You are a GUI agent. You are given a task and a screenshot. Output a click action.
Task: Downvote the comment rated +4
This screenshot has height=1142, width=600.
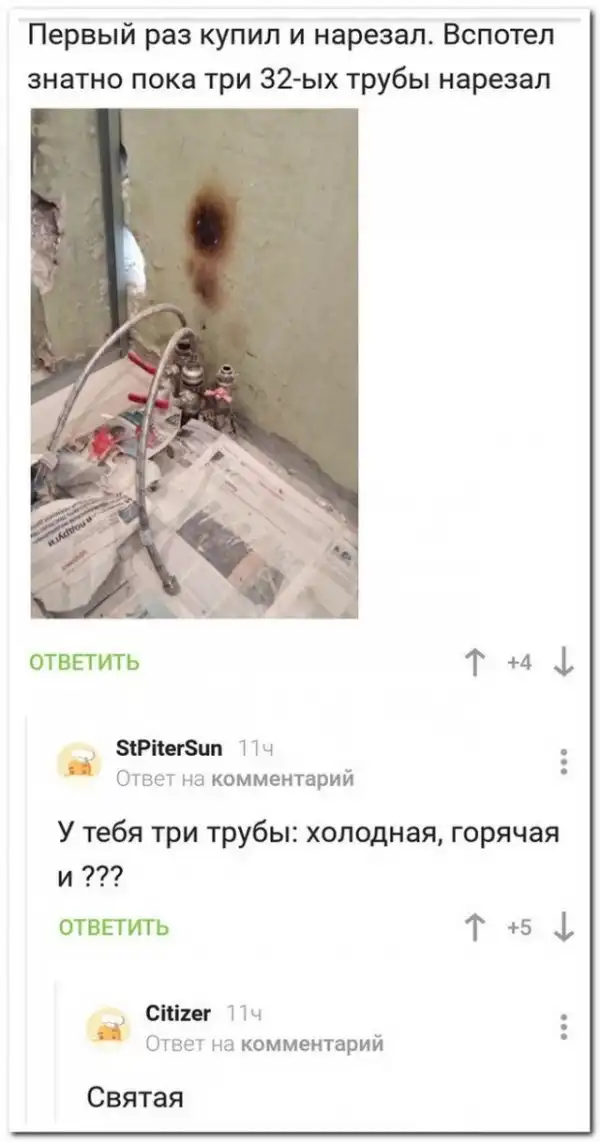(x=564, y=662)
